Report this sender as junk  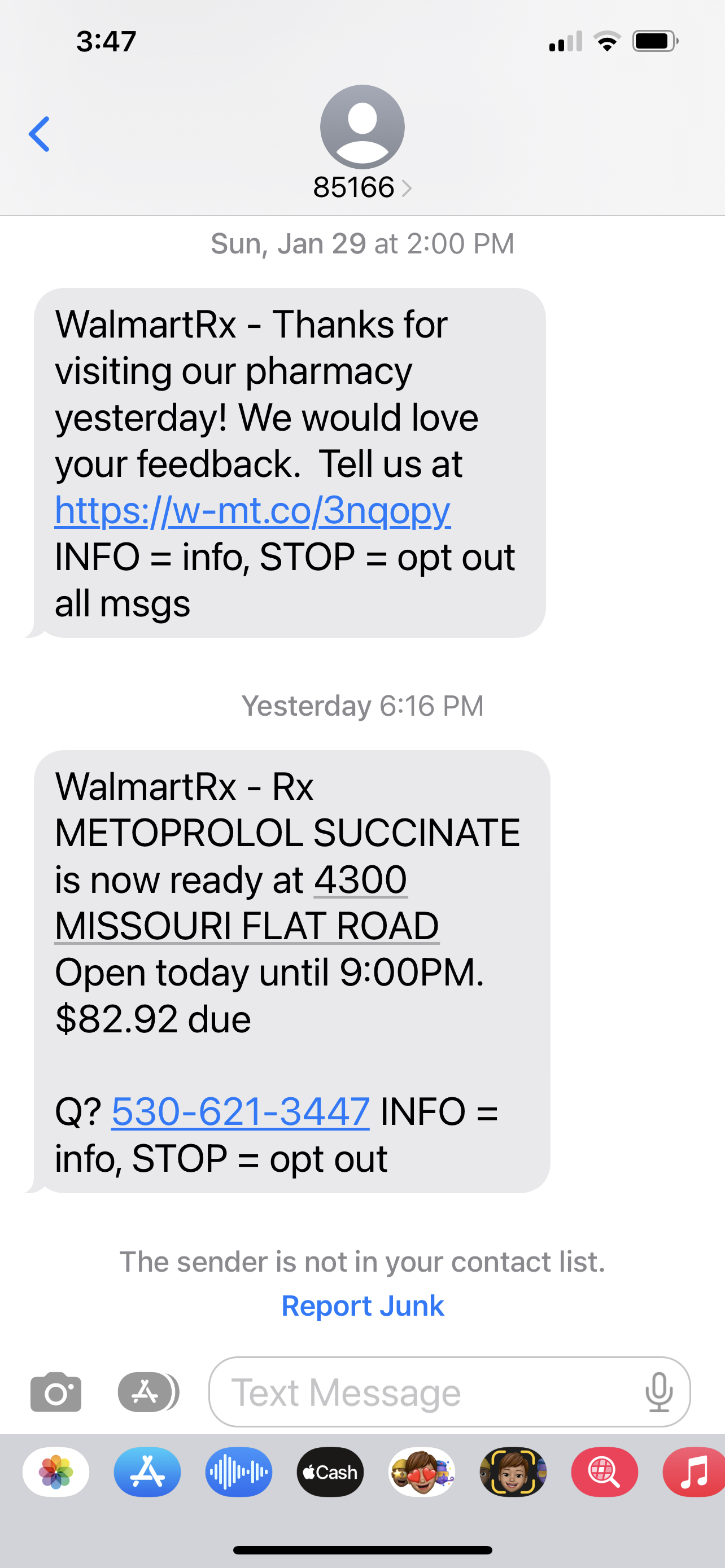coord(362,1305)
